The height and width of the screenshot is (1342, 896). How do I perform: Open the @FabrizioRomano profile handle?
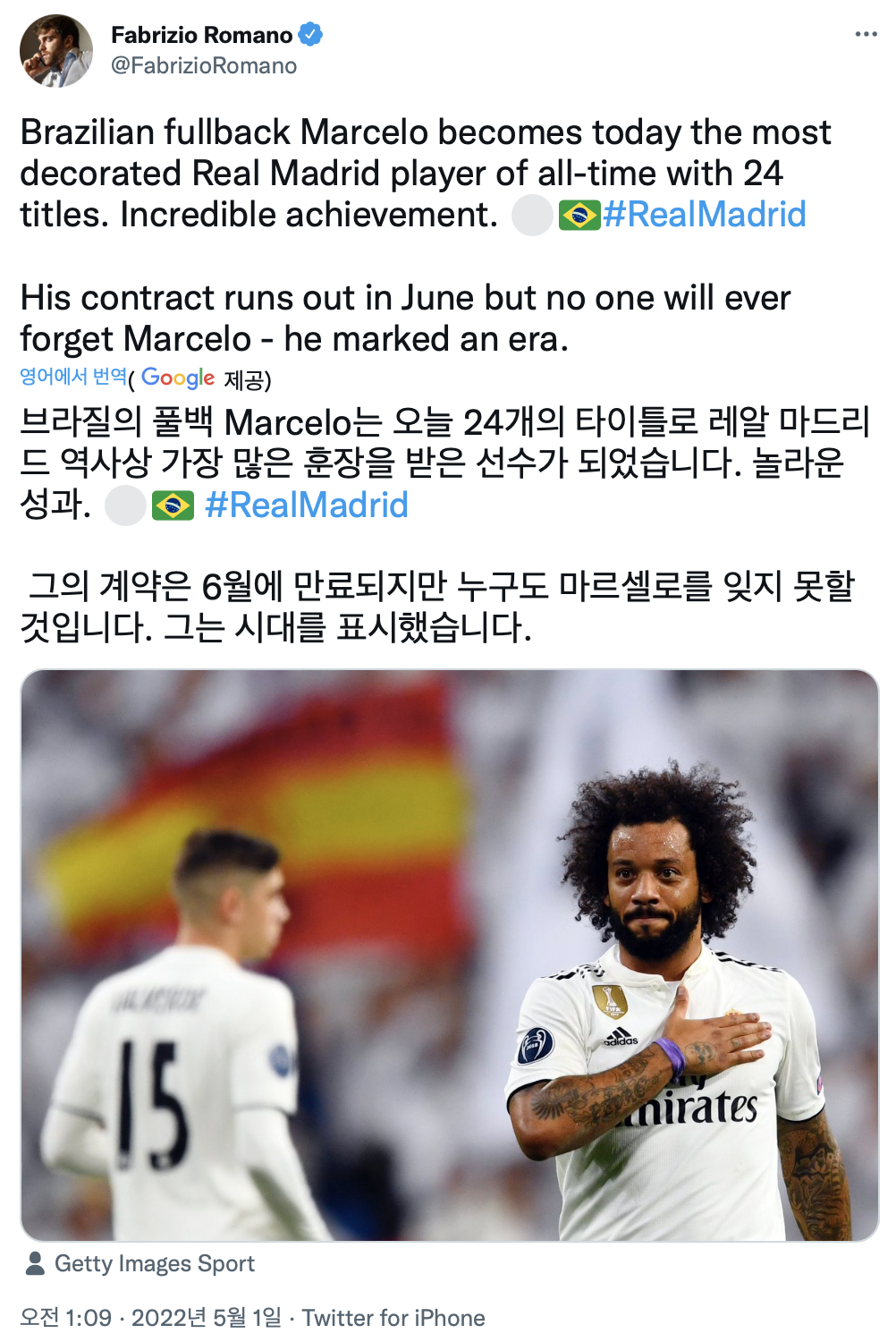[204, 65]
